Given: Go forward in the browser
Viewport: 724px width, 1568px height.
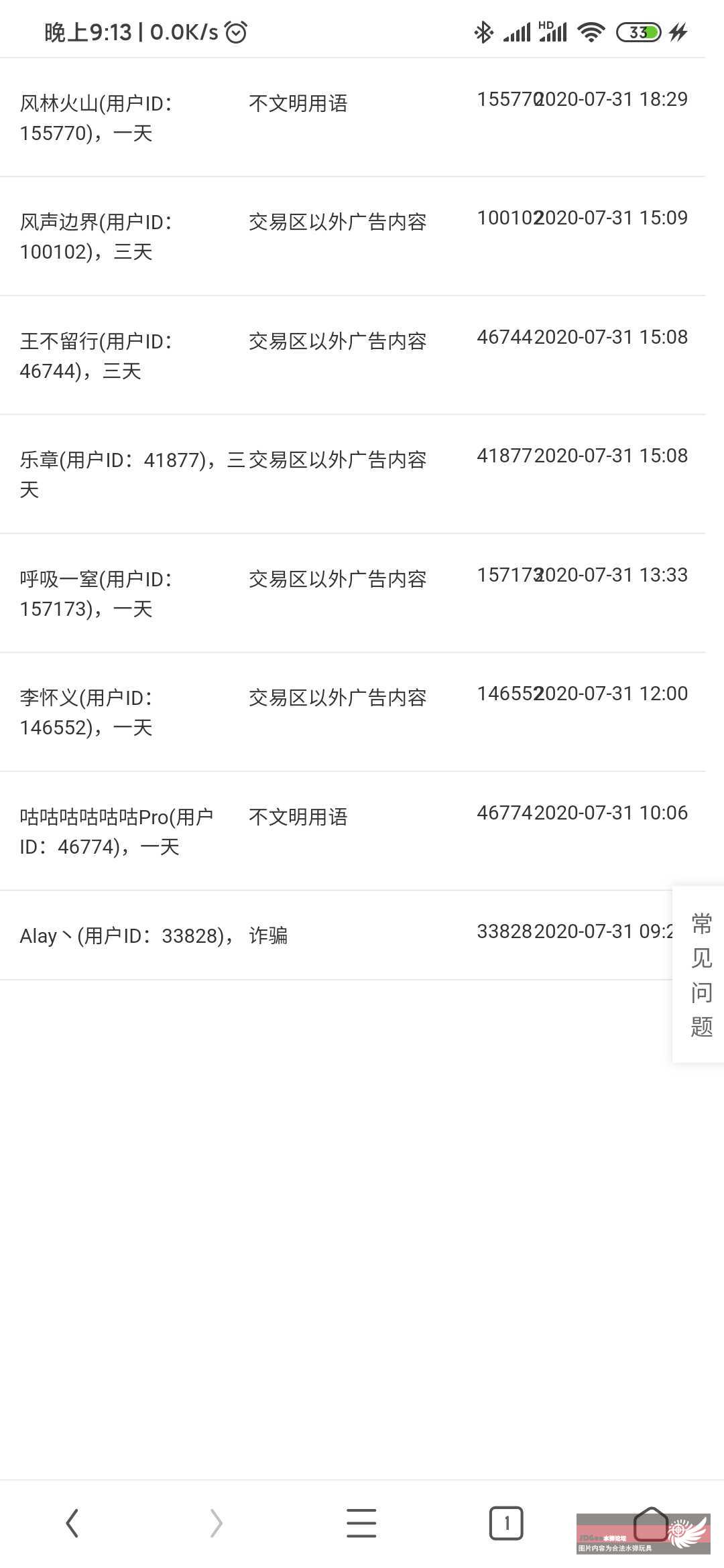Looking at the screenshot, I should click(x=217, y=1523).
